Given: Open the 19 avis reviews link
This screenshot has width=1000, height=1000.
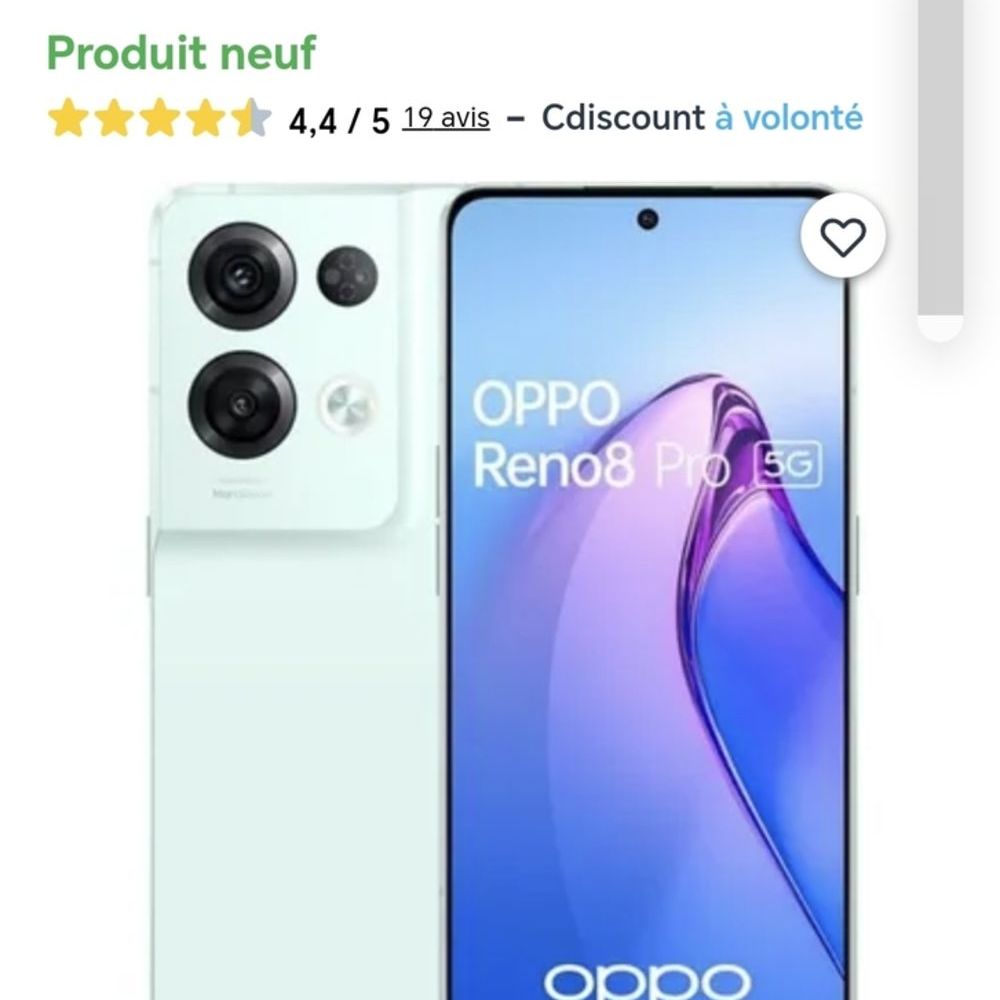Looking at the screenshot, I should [x=446, y=119].
